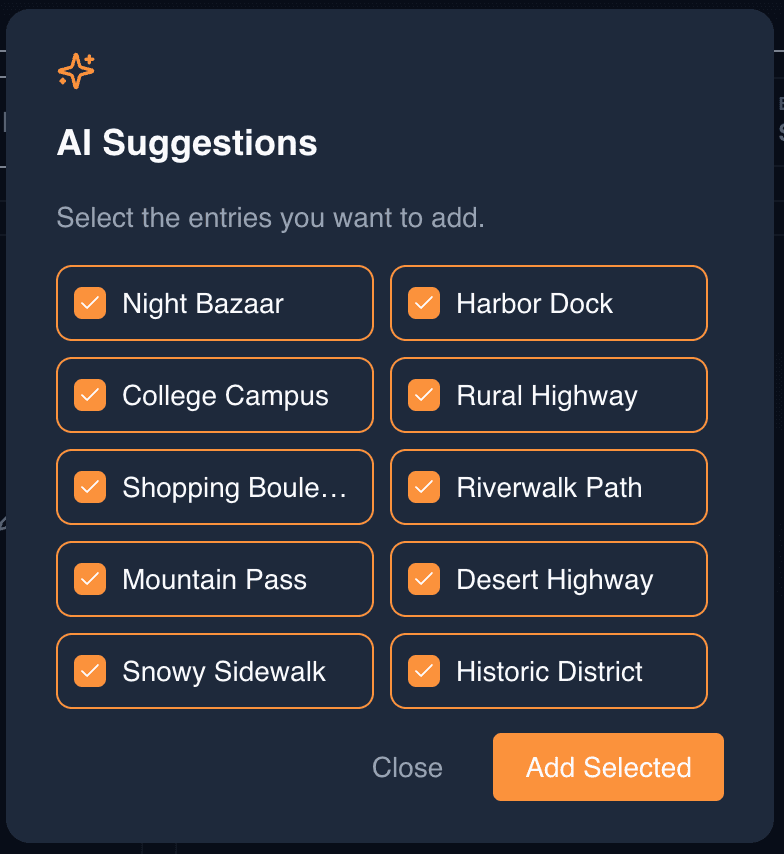The width and height of the screenshot is (784, 854).
Task: Uncheck the Mountain Pass checkbox
Action: [x=90, y=579]
